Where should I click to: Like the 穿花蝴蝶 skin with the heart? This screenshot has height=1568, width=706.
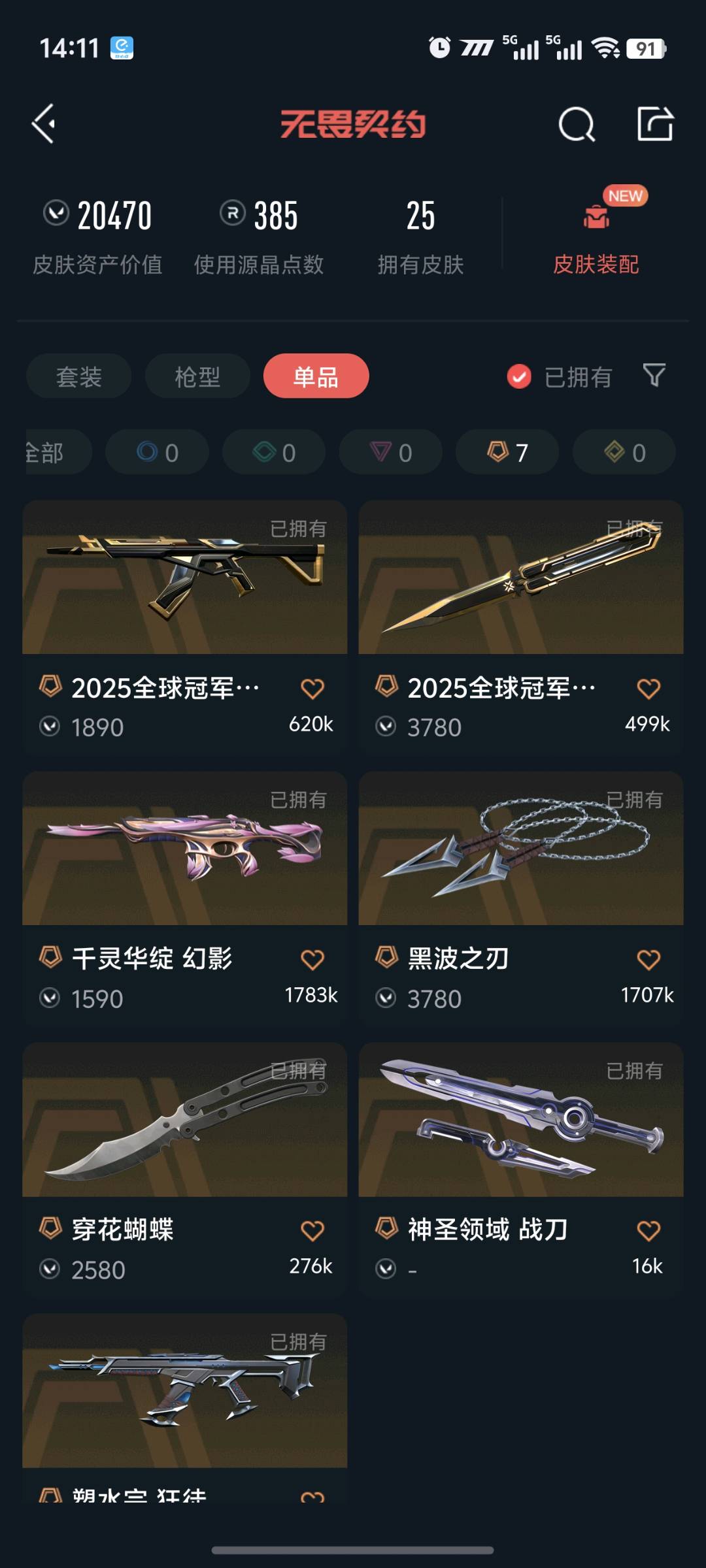(x=312, y=1231)
